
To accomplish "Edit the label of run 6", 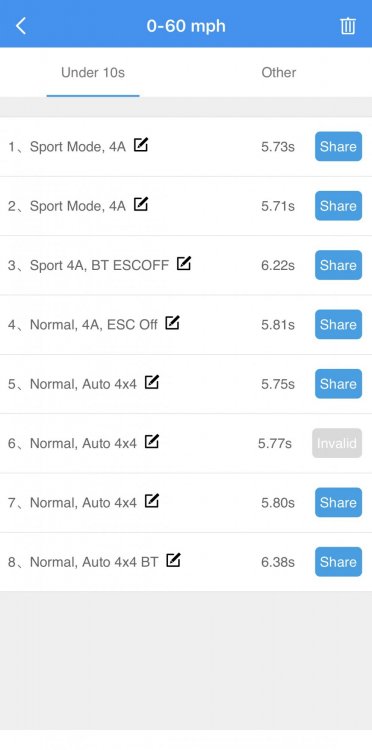I will [152, 441].
